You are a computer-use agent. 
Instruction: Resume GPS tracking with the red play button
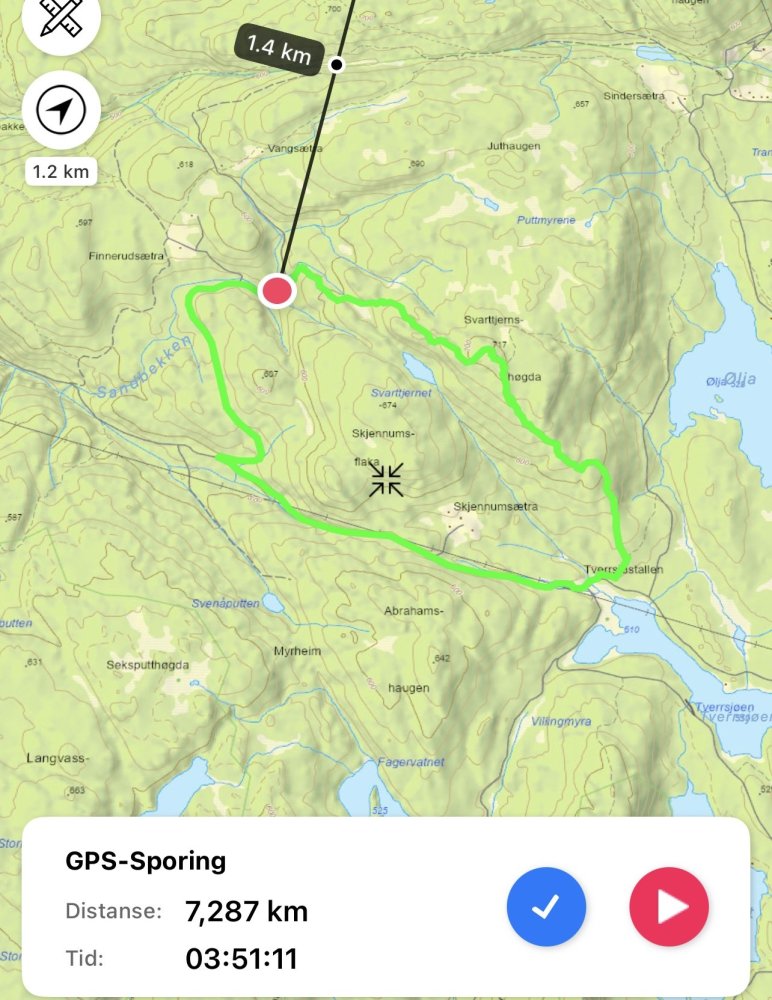(669, 907)
